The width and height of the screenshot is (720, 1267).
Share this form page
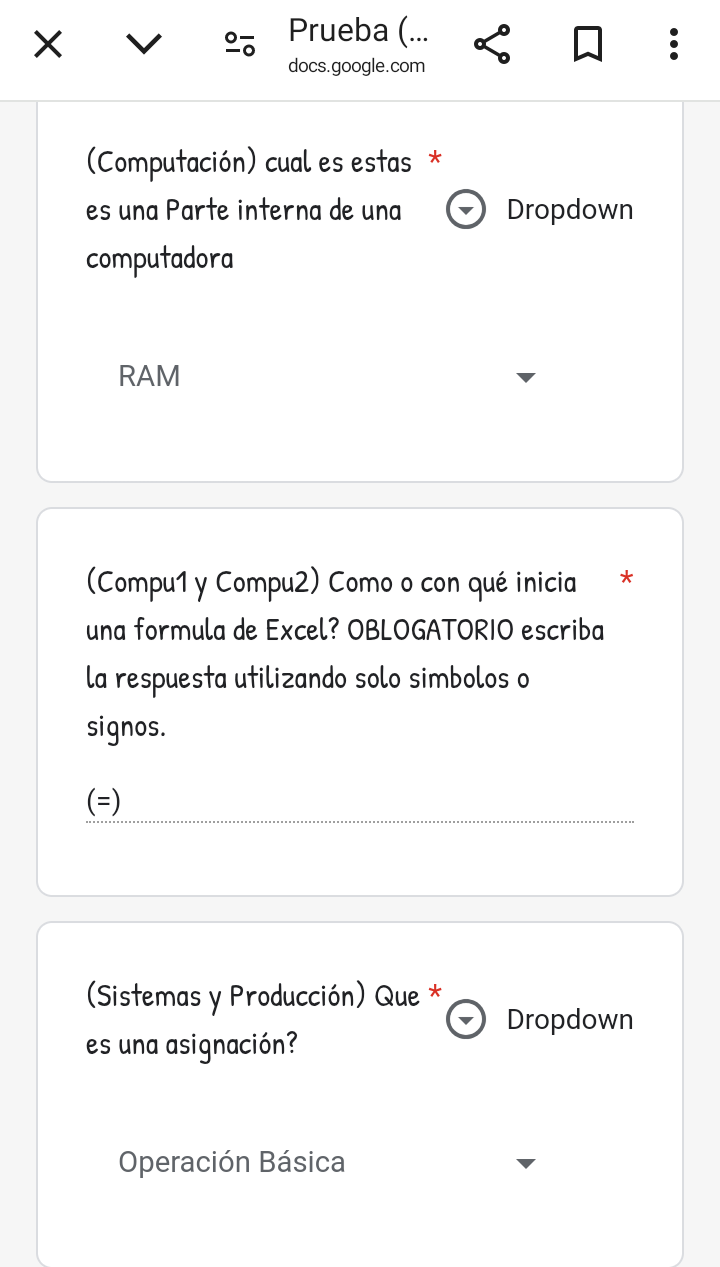click(x=492, y=44)
